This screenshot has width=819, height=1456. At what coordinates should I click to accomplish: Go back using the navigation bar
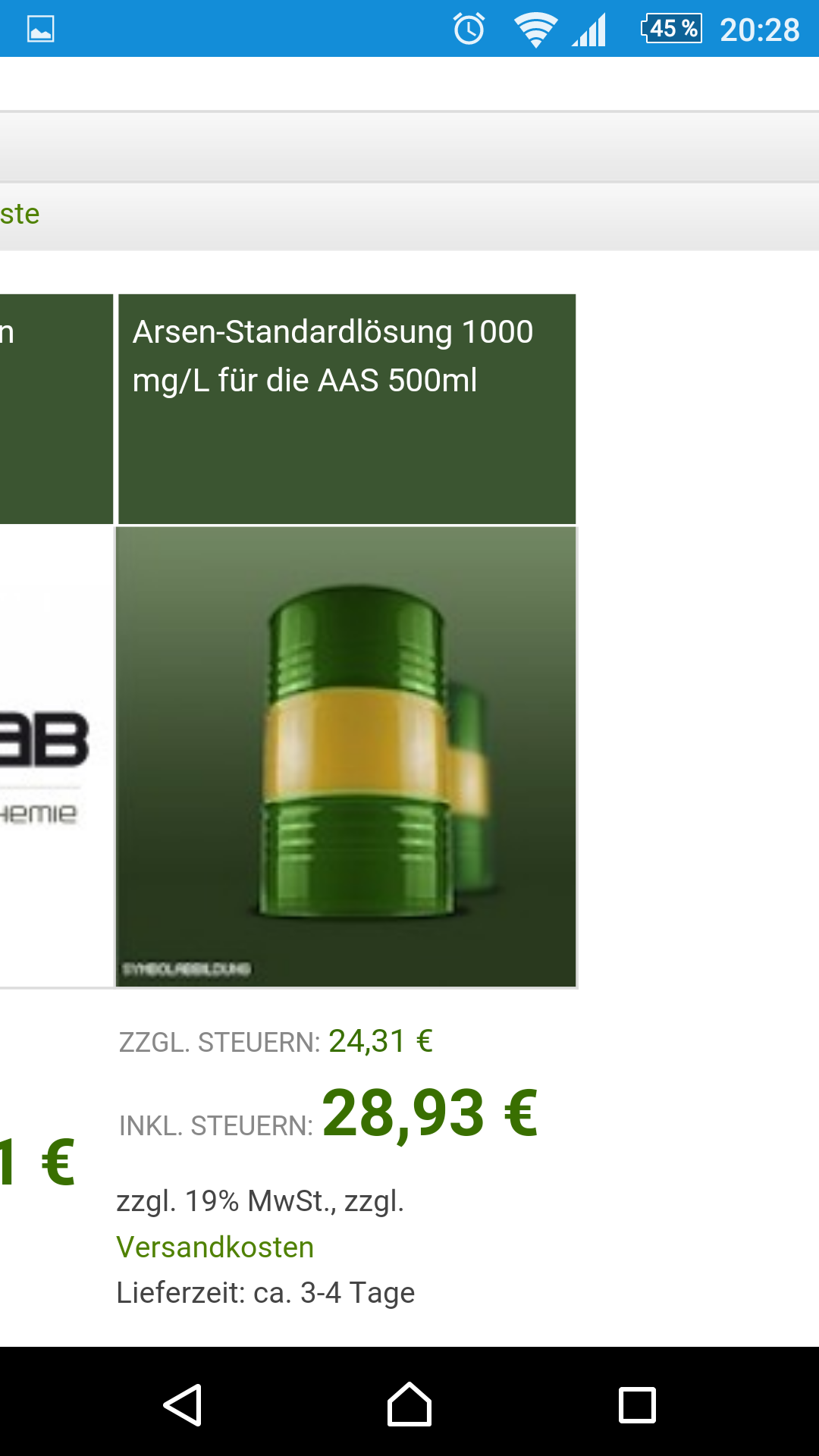pos(182,1404)
